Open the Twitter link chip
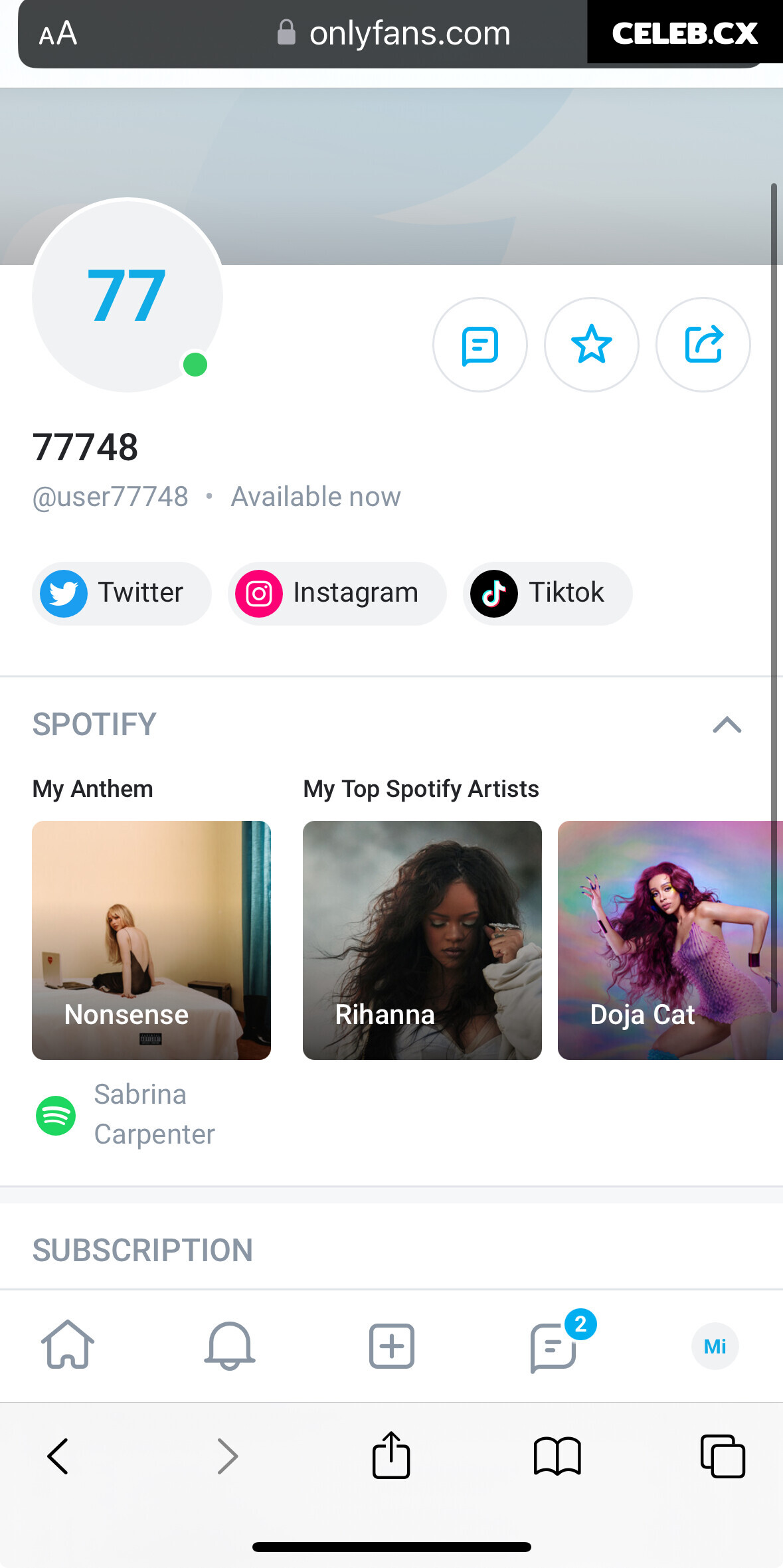The height and width of the screenshot is (1568, 783). (122, 593)
